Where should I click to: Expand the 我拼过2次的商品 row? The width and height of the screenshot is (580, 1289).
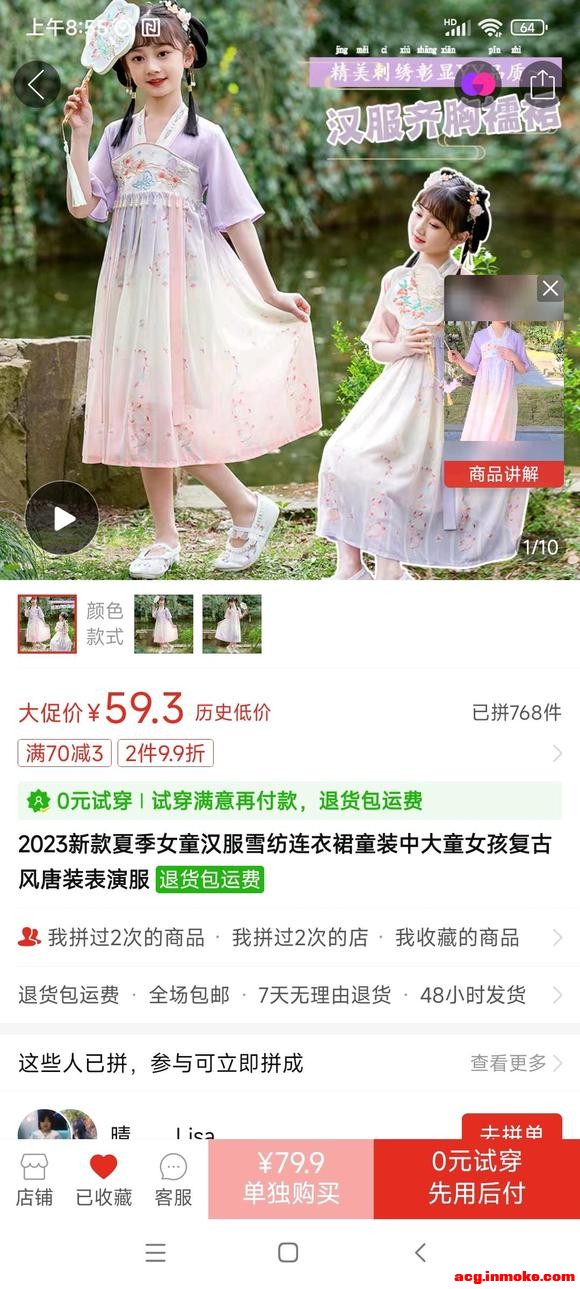[x=290, y=937]
